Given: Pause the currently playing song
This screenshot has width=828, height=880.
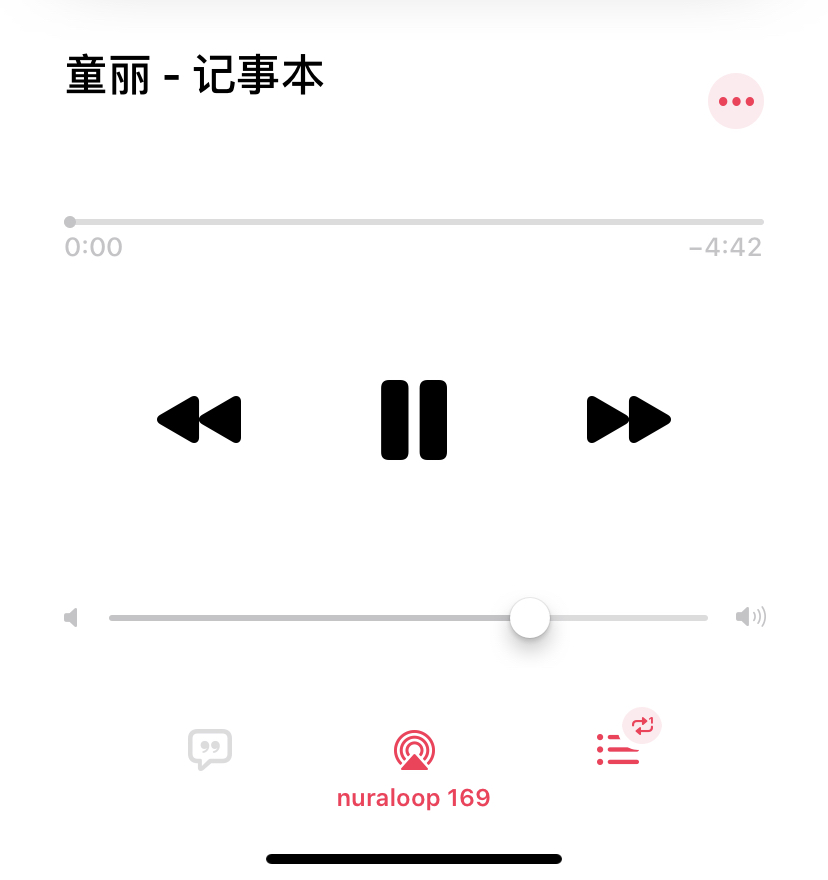Looking at the screenshot, I should [413, 419].
